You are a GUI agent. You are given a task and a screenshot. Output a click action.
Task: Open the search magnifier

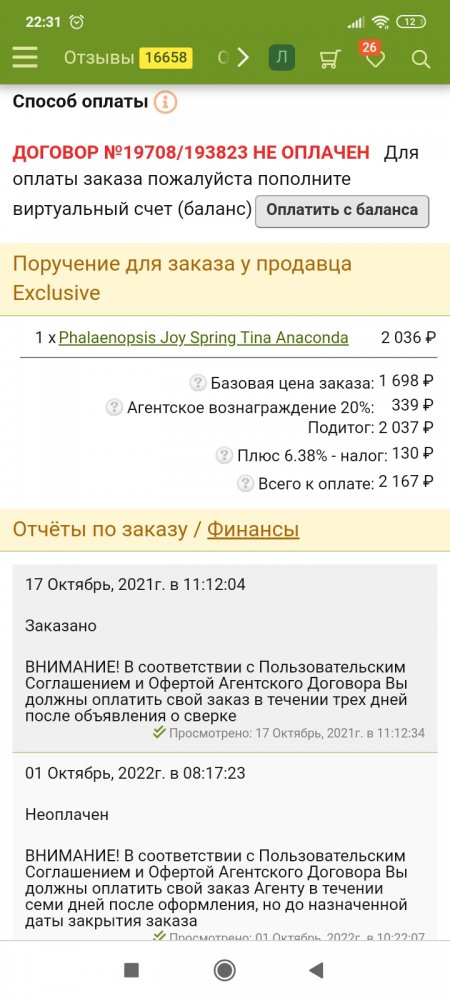click(421, 59)
